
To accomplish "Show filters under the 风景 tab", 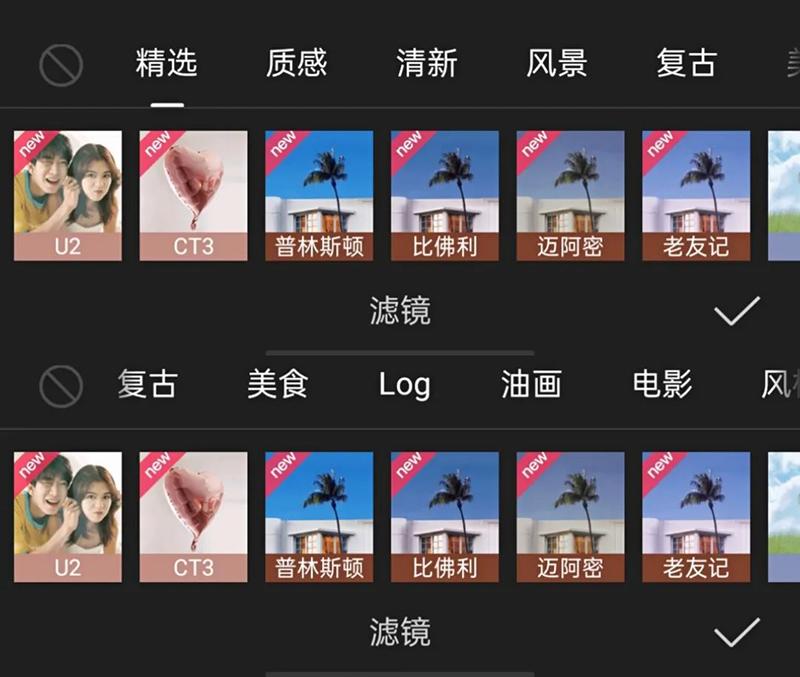I will (x=556, y=64).
